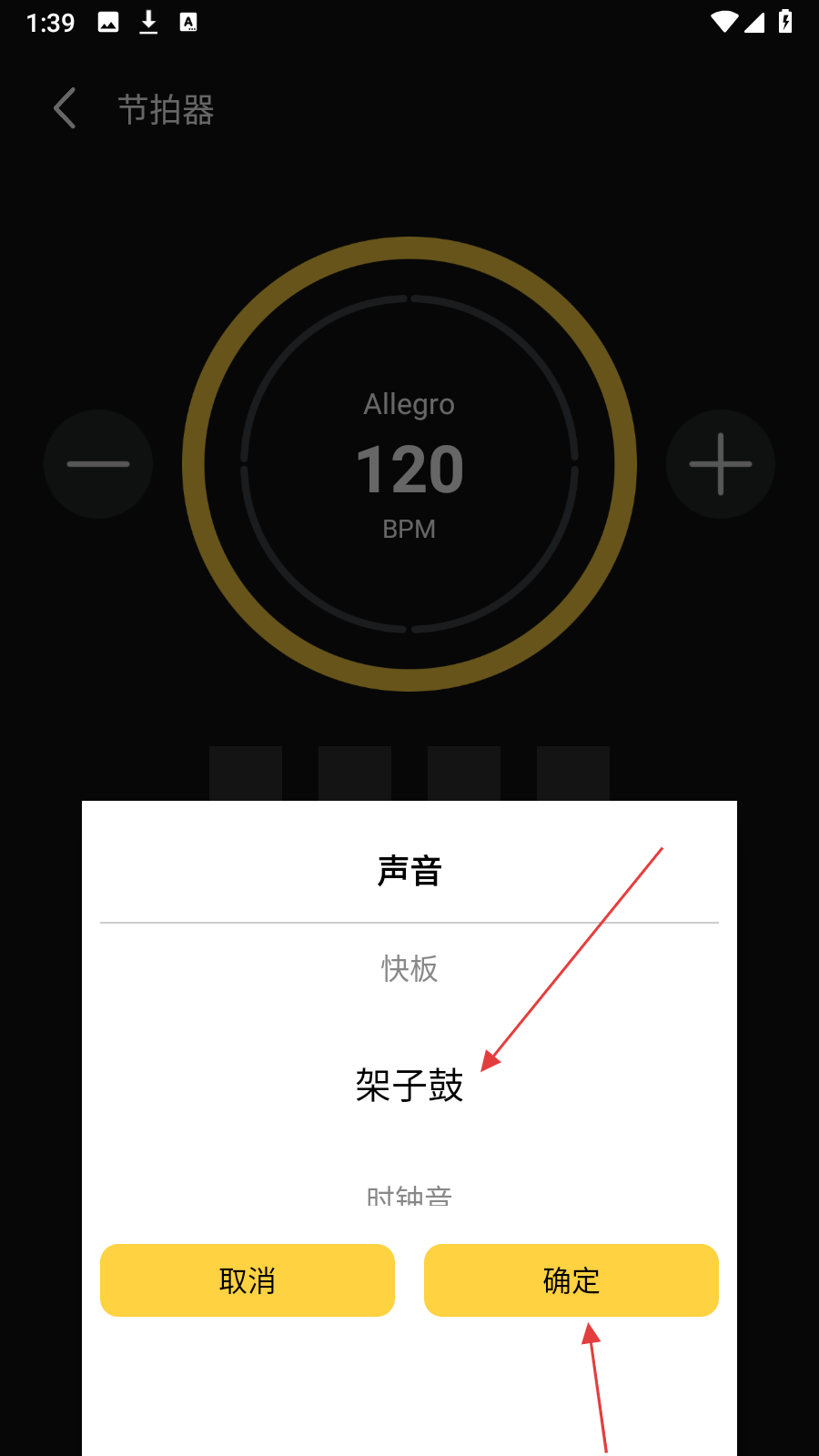Viewport: 819px width, 1456px height.
Task: Cancel the sound dialog with 取消
Action: coord(247,1279)
